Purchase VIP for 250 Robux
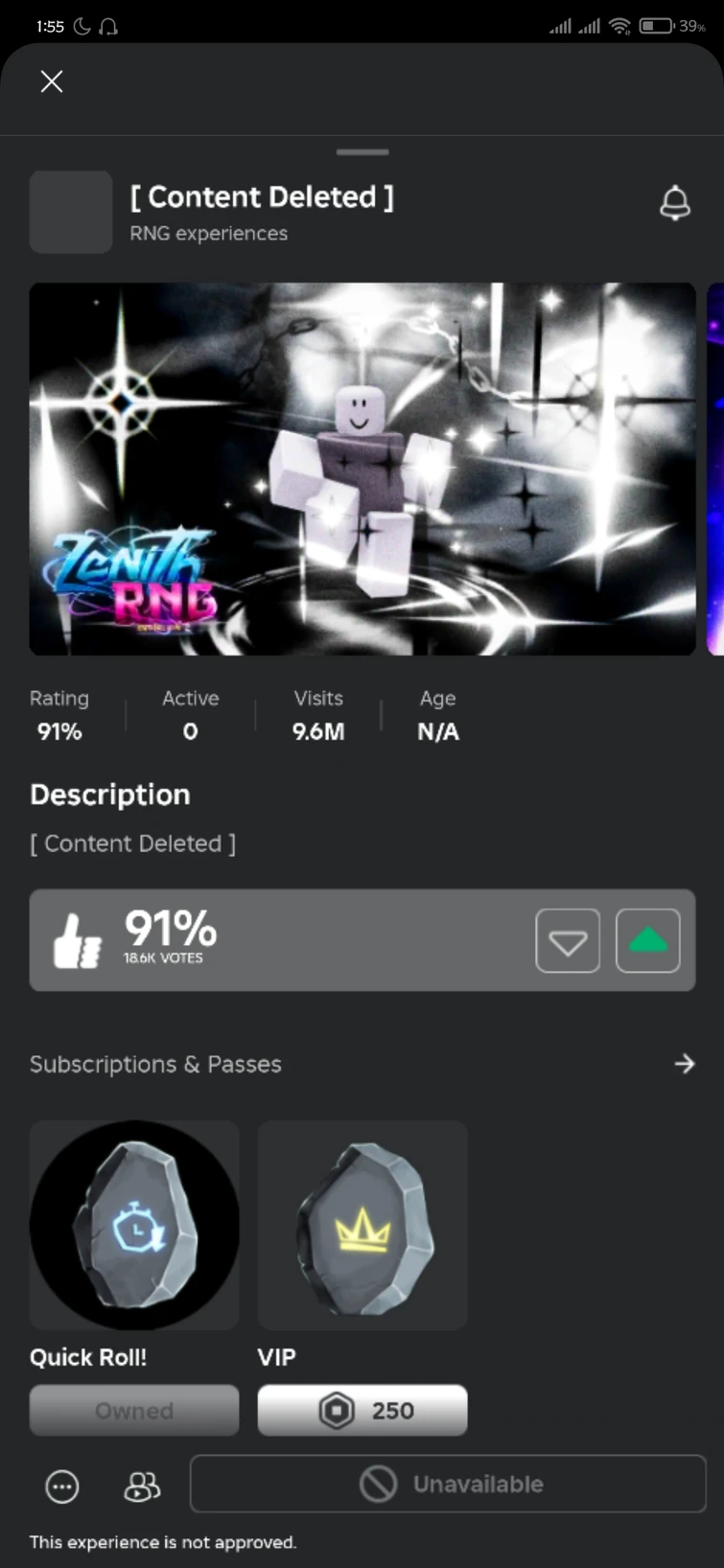724x1568 pixels. (x=362, y=1410)
